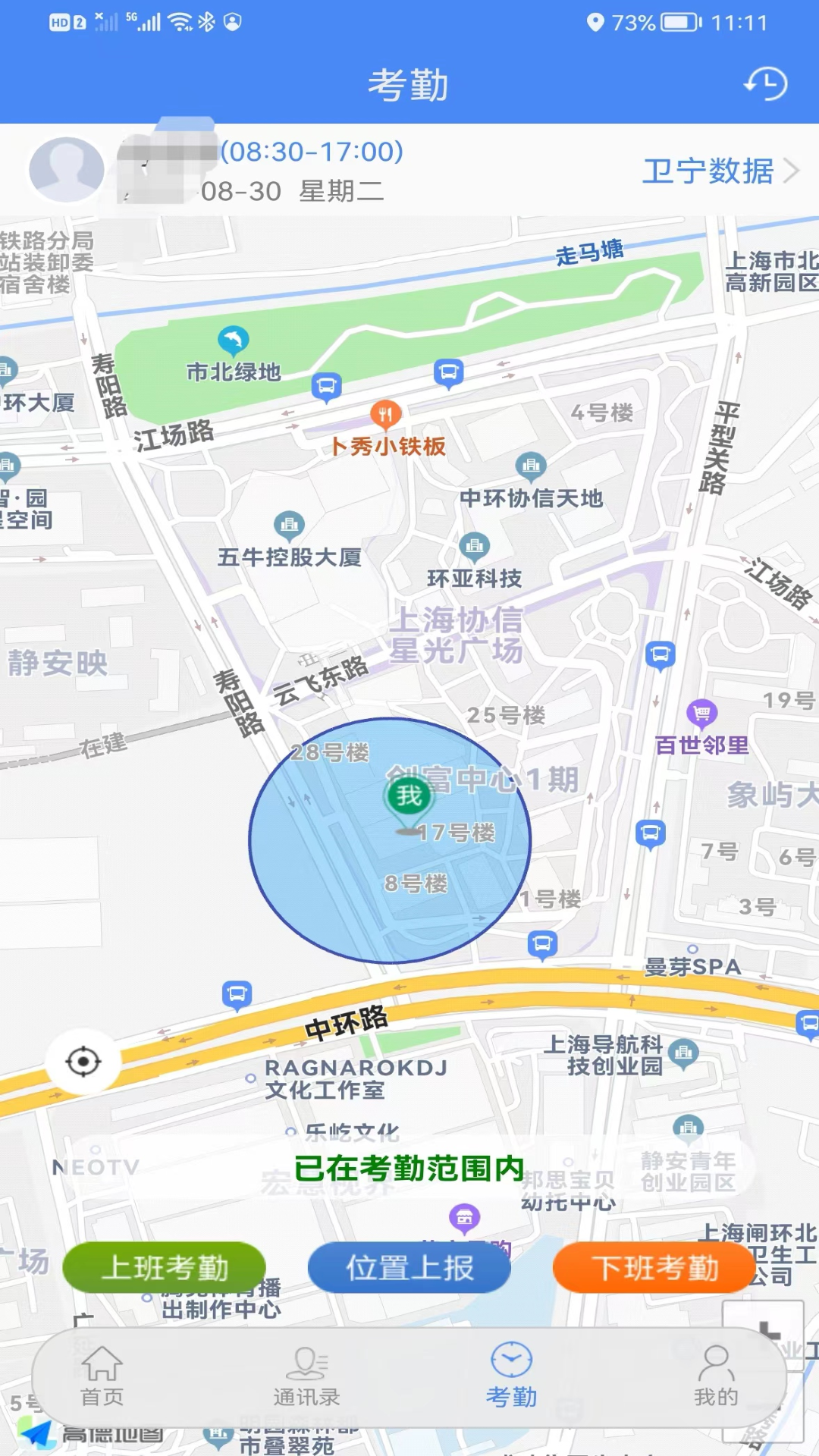819x1456 pixels.
Task: Tap the user avatar picture
Action: point(67,170)
